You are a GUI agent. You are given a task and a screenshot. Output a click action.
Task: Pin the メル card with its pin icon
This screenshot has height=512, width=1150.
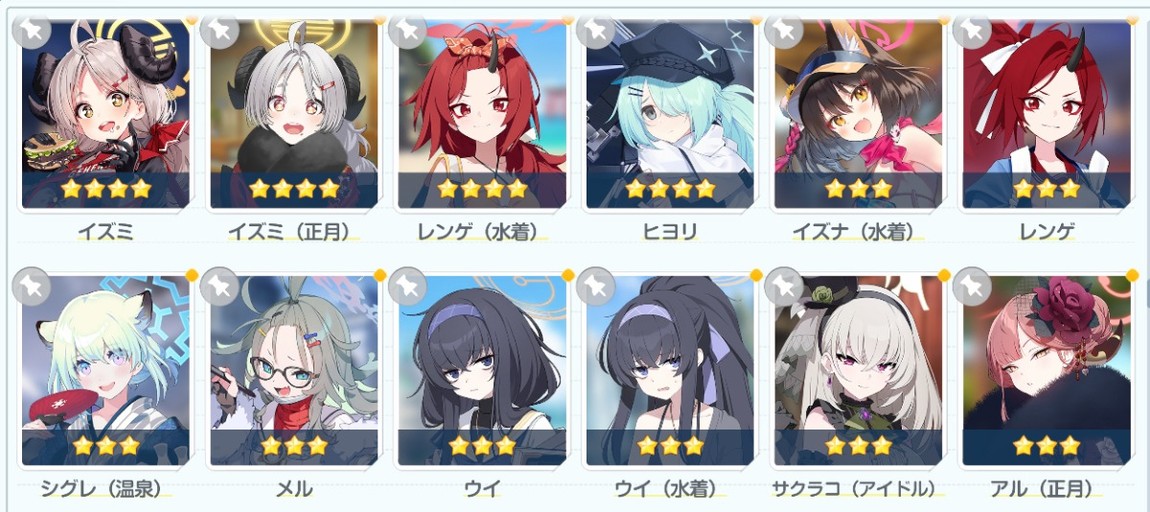pos(219,287)
